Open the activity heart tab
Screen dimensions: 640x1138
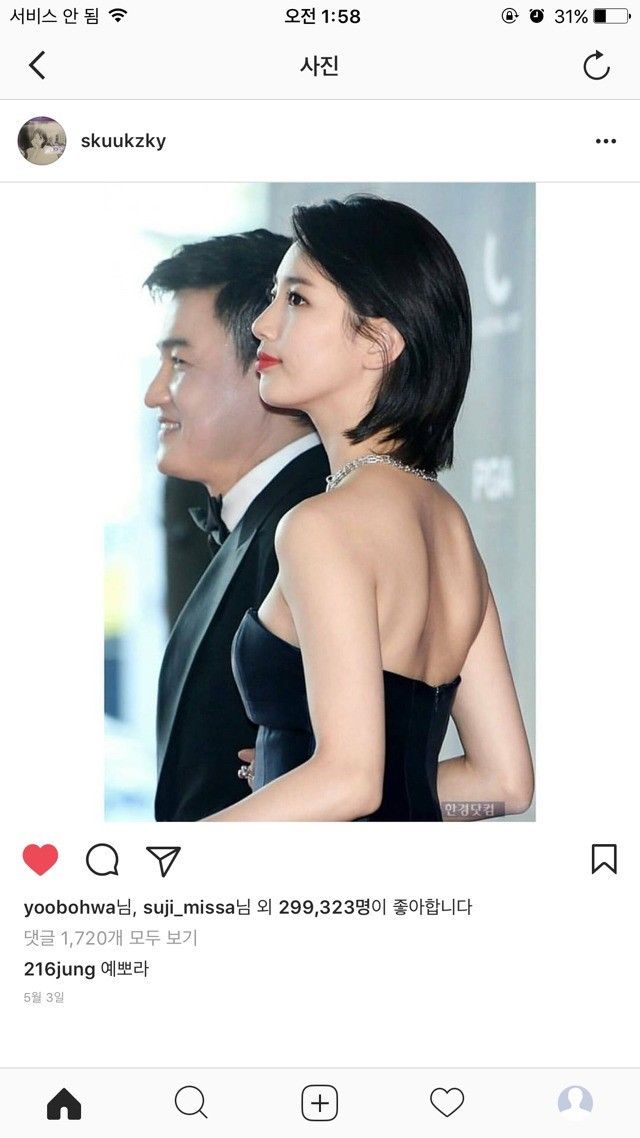tap(447, 1103)
